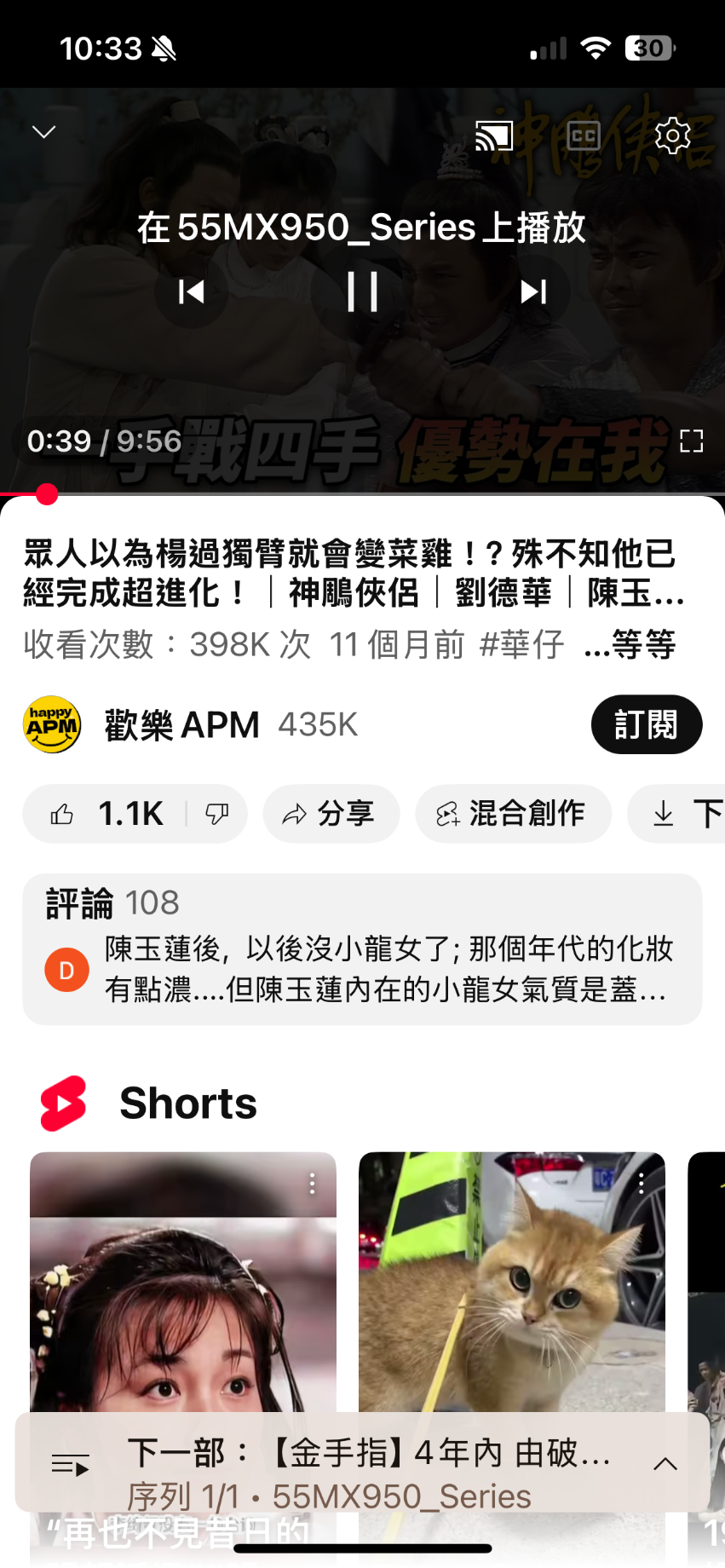Viewport: 725px width, 1568px height.
Task: Subscribe with the 訂閱 button
Action: tap(646, 725)
